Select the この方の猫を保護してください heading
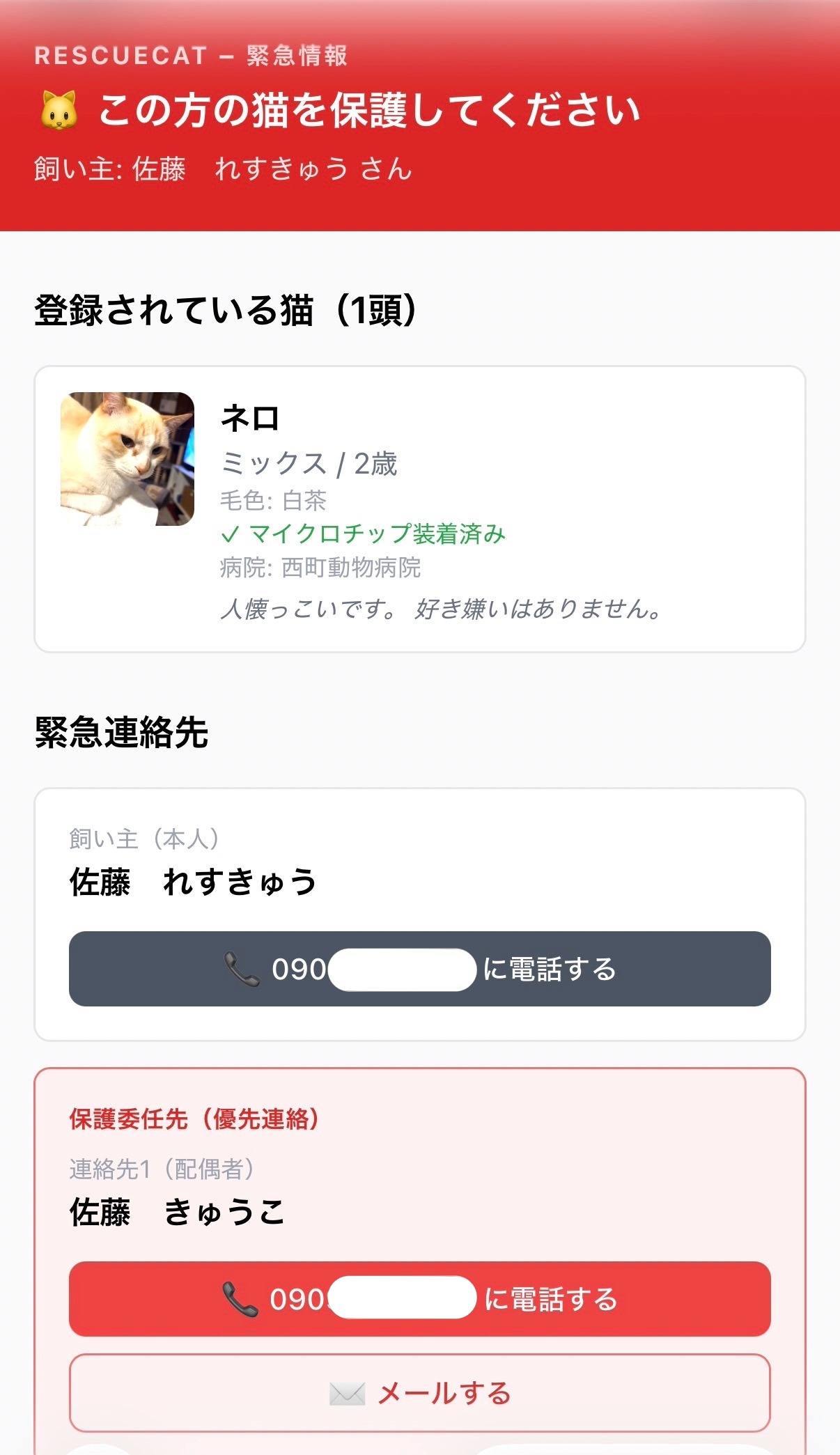The width and height of the screenshot is (840, 1455). click(369, 108)
